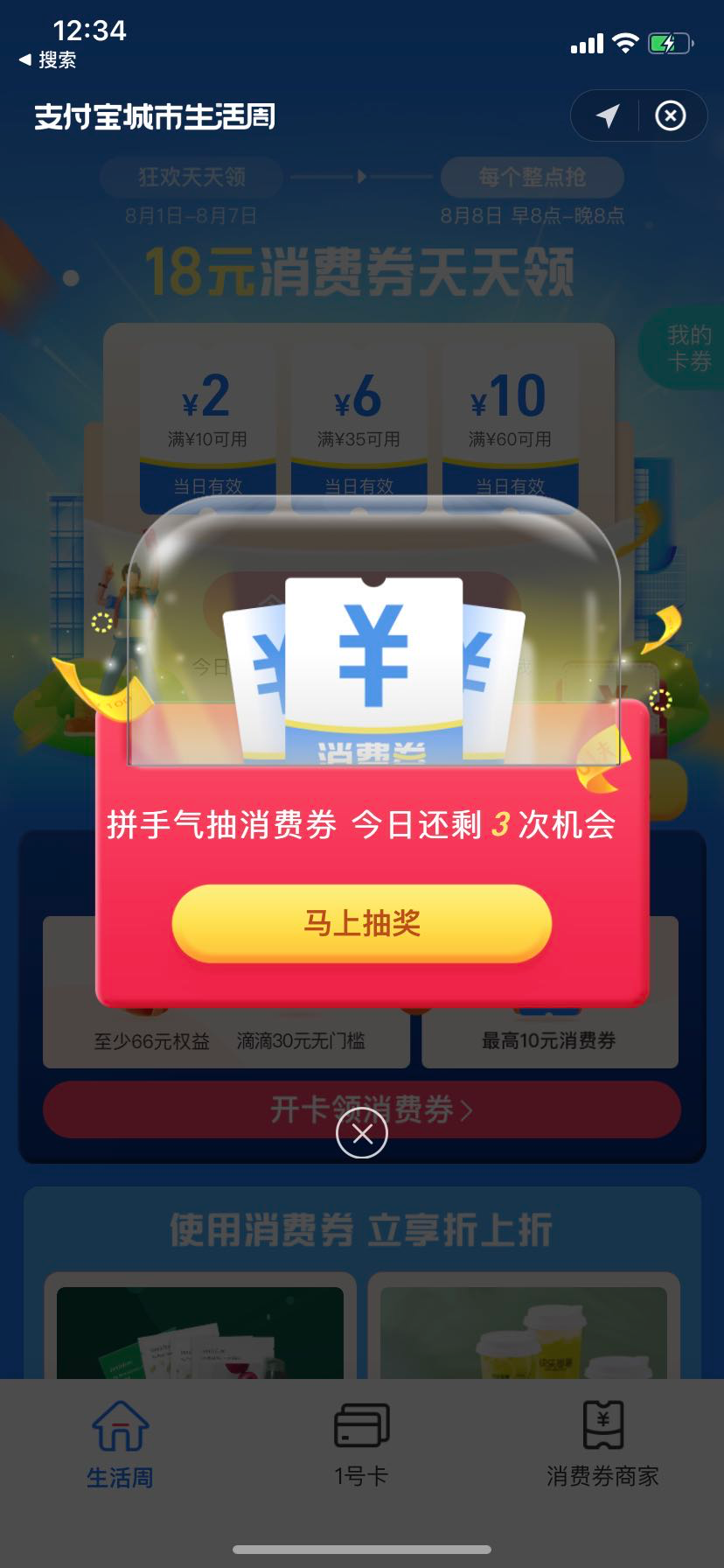Tap the location arrow icon
Image resolution: width=724 pixels, height=1568 pixels.
click(x=607, y=115)
